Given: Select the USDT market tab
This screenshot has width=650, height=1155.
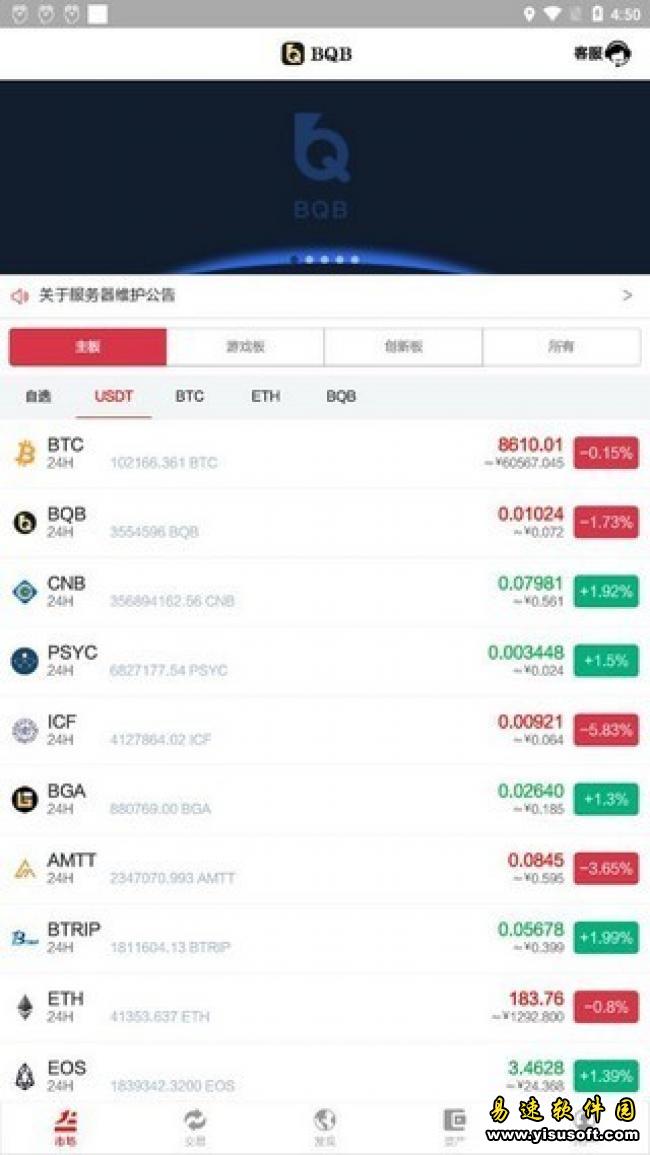Looking at the screenshot, I should tap(114, 397).
